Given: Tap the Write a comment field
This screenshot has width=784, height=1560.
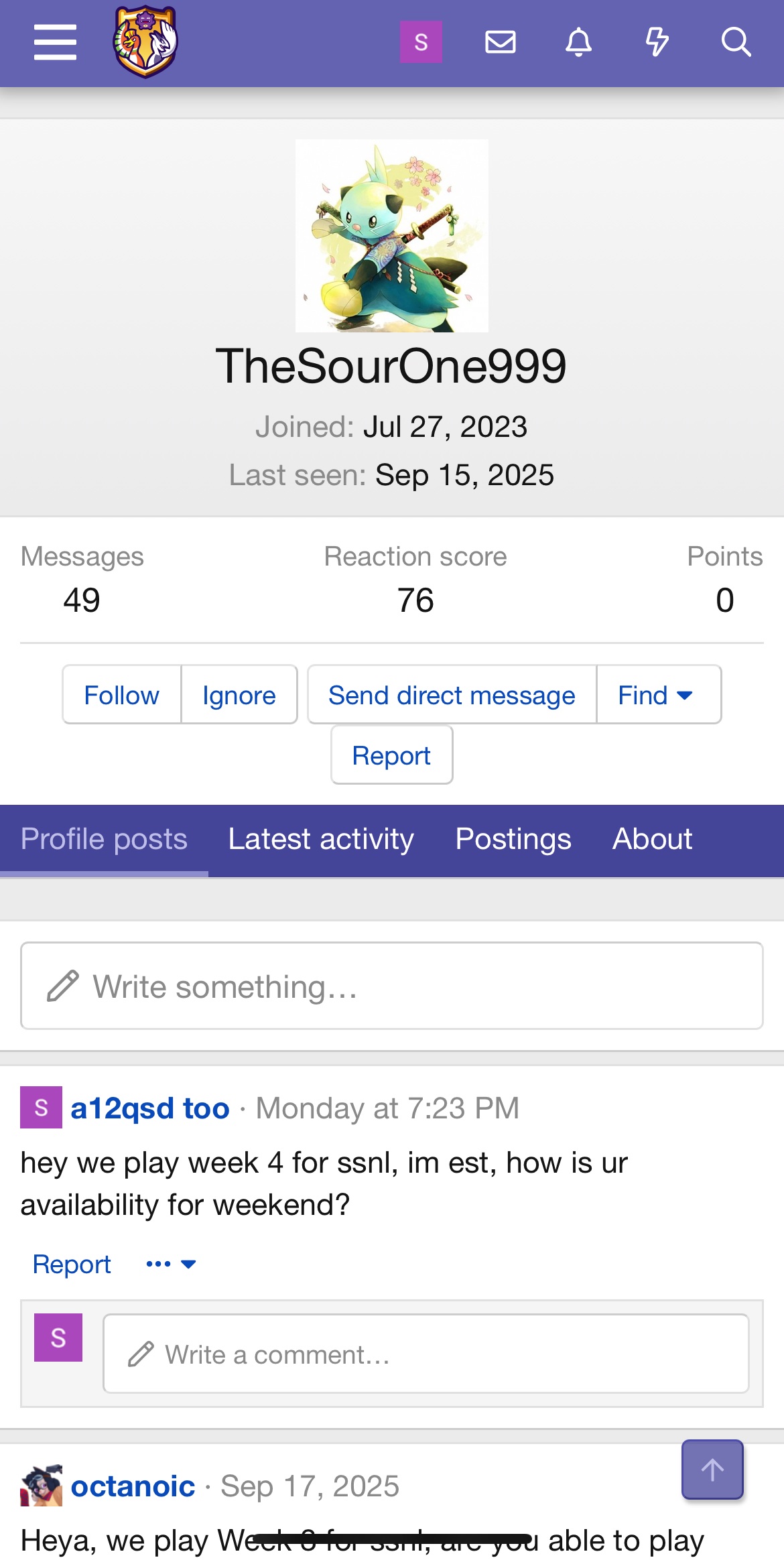Looking at the screenshot, I should click(x=426, y=1354).
